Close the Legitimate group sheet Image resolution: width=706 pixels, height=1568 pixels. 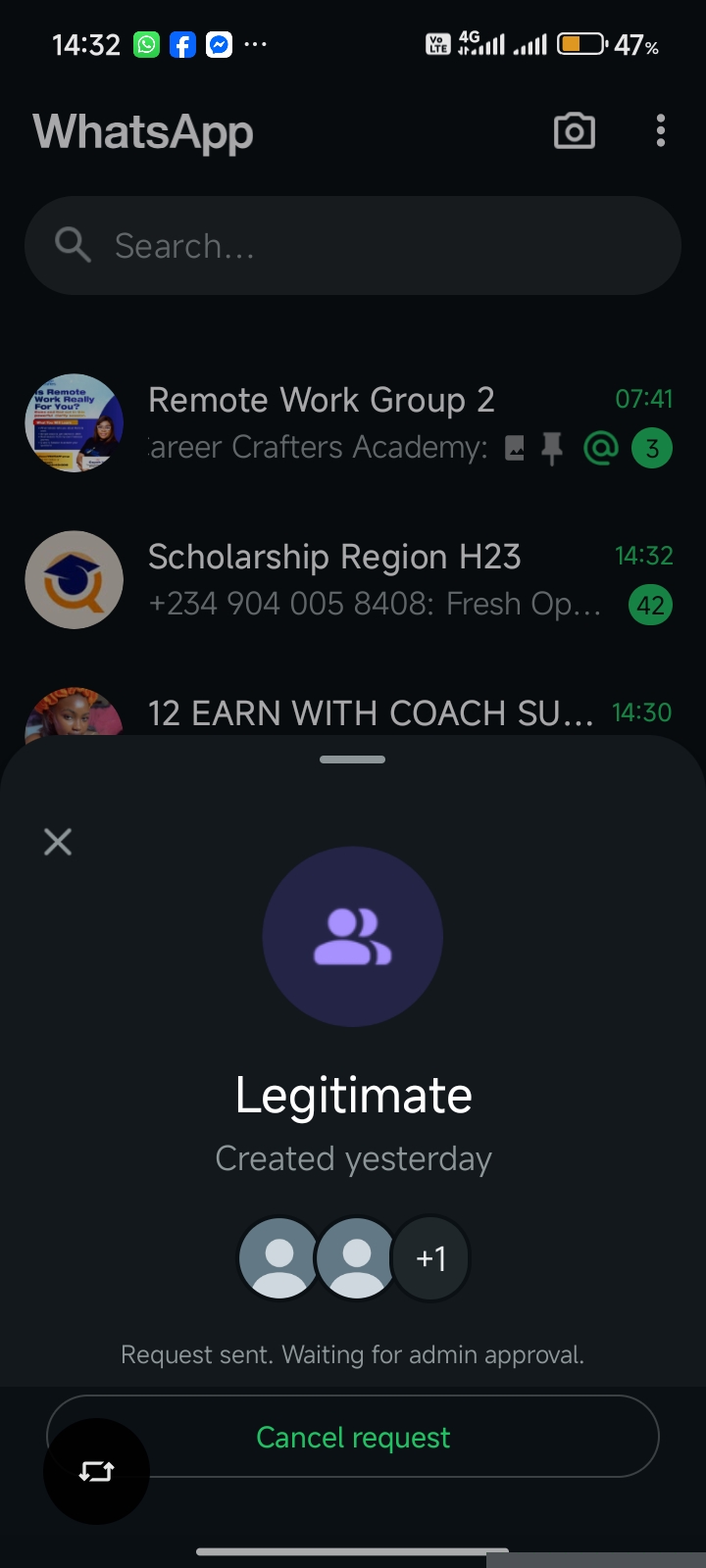pyautogui.click(x=58, y=841)
